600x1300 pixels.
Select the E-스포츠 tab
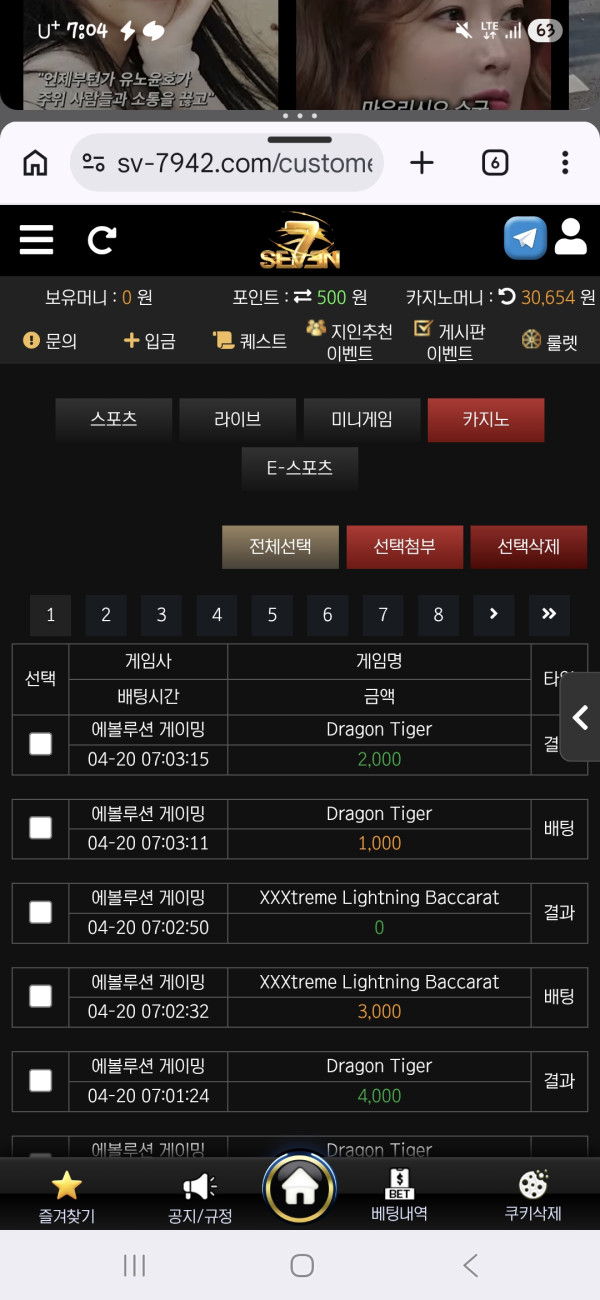tap(299, 468)
